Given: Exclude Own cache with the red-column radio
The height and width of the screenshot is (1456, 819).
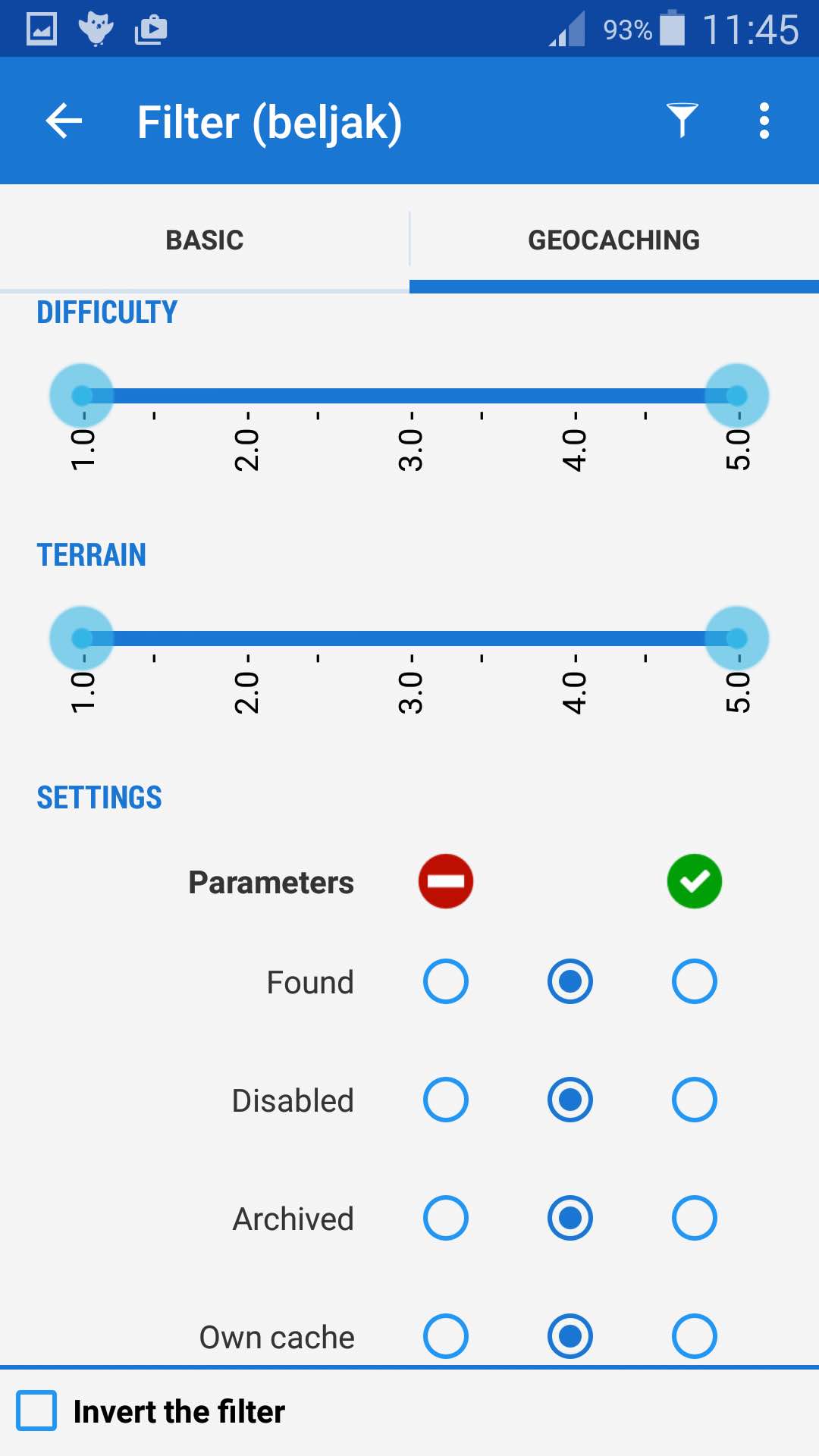Looking at the screenshot, I should (x=446, y=1336).
